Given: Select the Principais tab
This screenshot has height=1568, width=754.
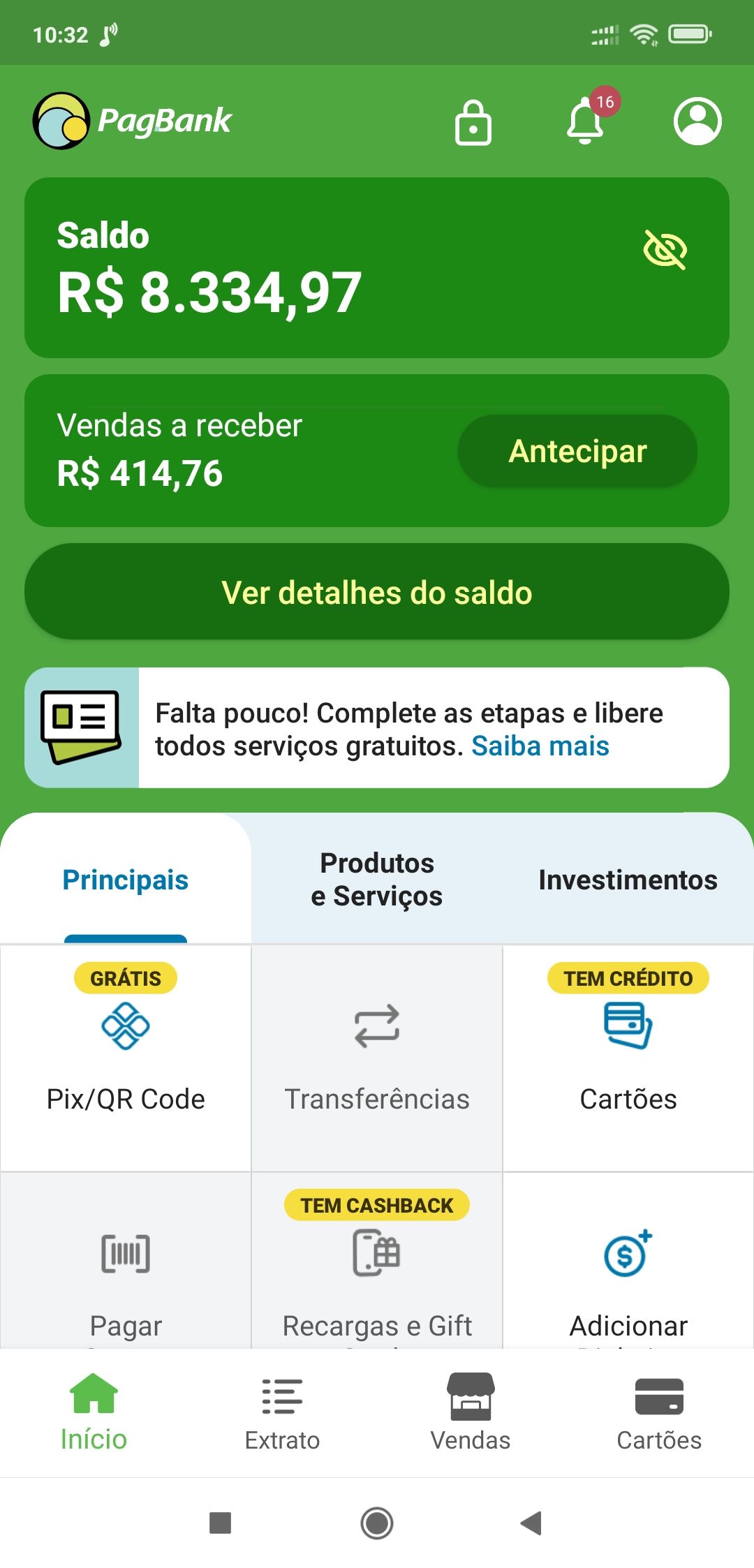Looking at the screenshot, I should [126, 879].
